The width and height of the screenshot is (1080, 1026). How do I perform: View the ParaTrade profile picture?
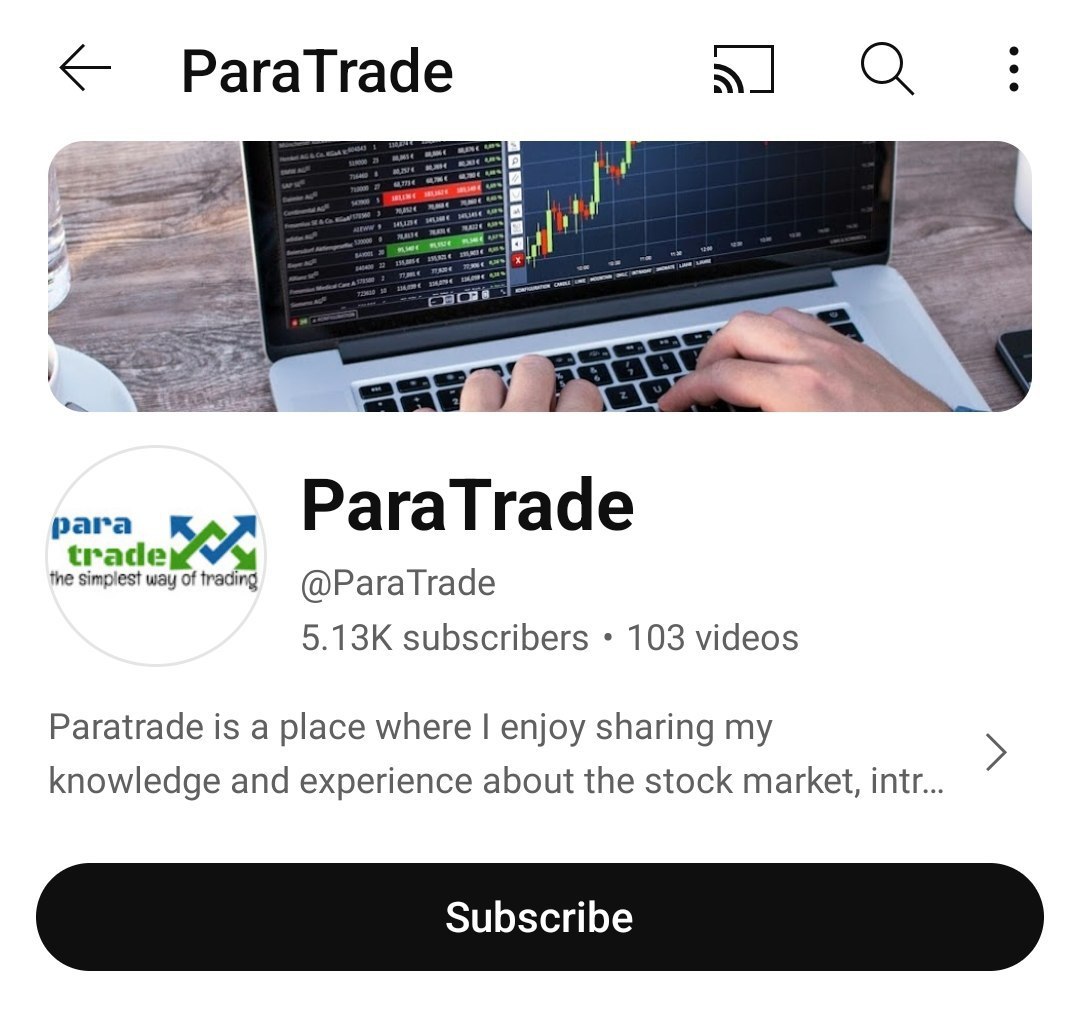[156, 555]
